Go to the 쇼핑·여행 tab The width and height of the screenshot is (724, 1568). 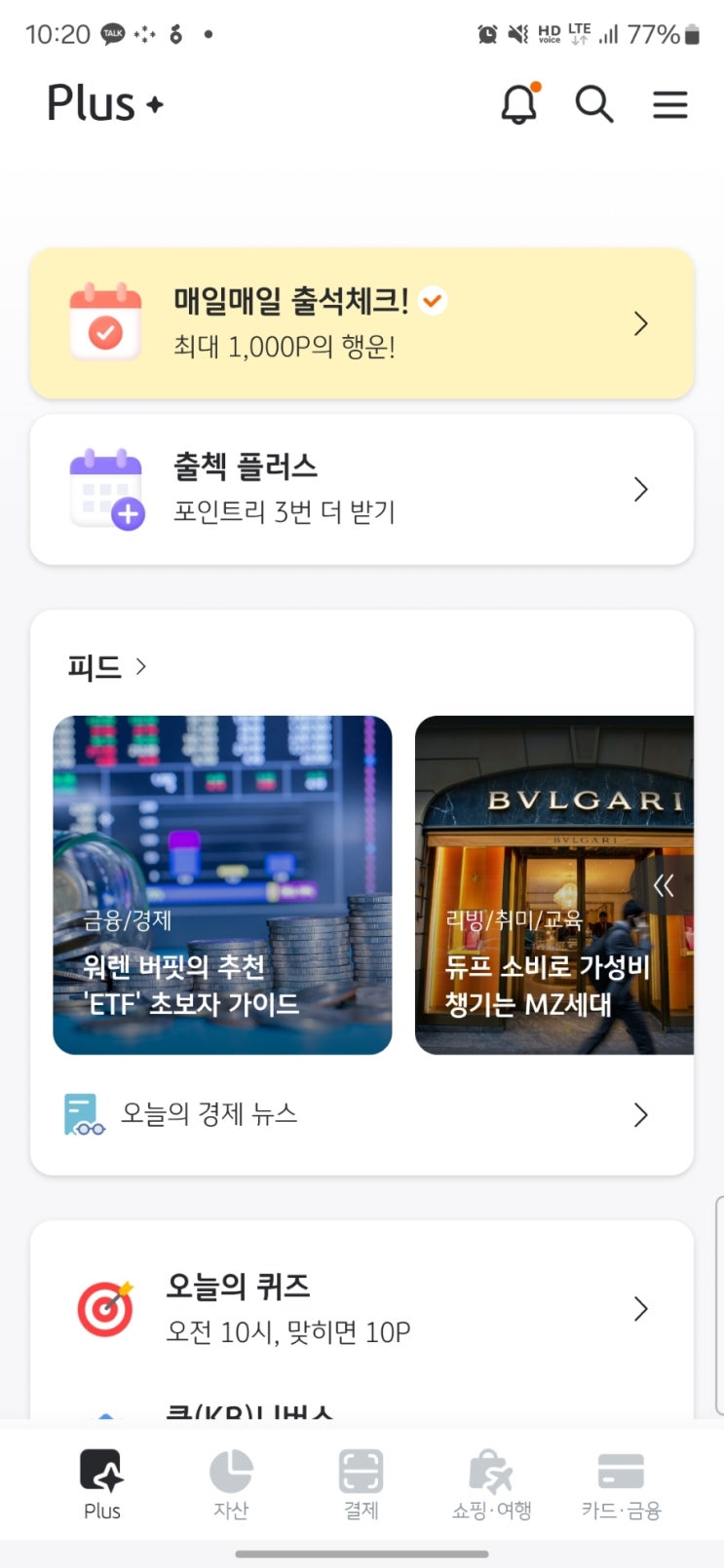coord(491,1484)
